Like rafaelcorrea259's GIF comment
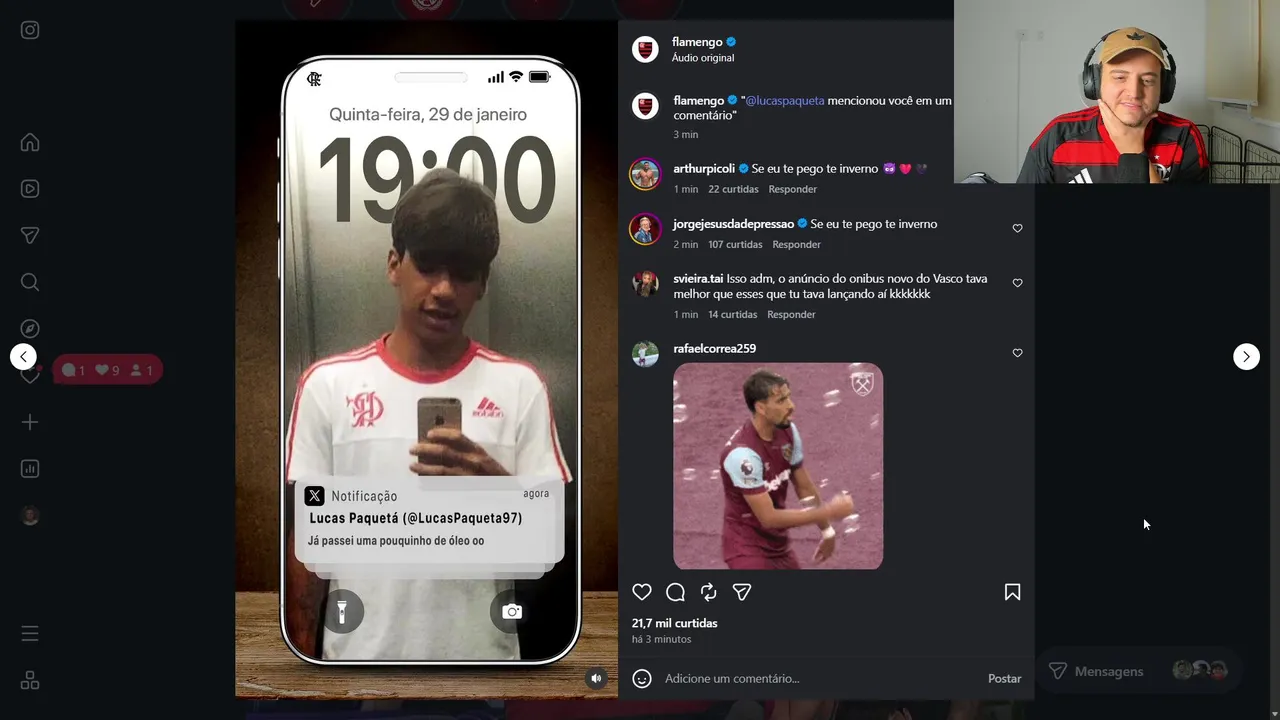Viewport: 1280px width, 720px height. click(1017, 353)
